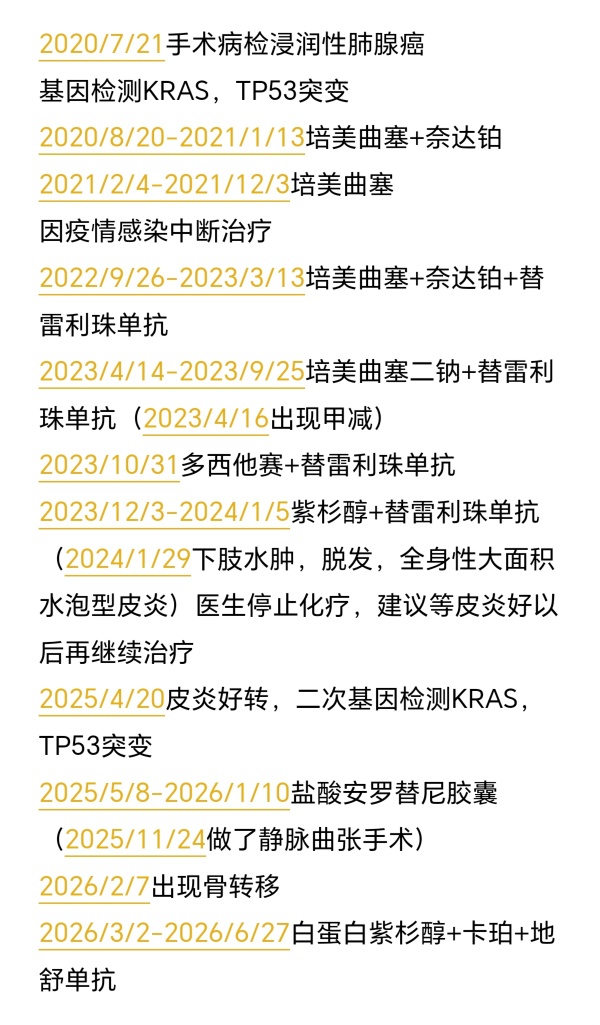
Task: Tap the 2020/8/20-2021/1/13 date link
Action: 172,139
